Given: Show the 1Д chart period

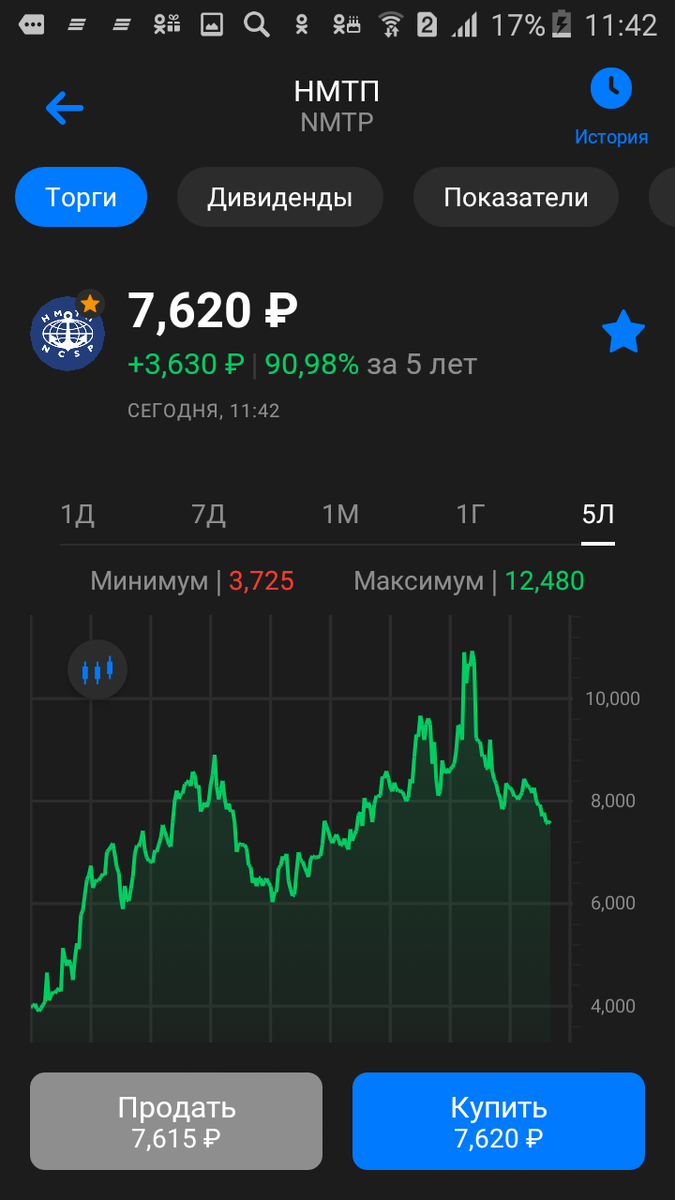Looking at the screenshot, I should [x=77, y=515].
